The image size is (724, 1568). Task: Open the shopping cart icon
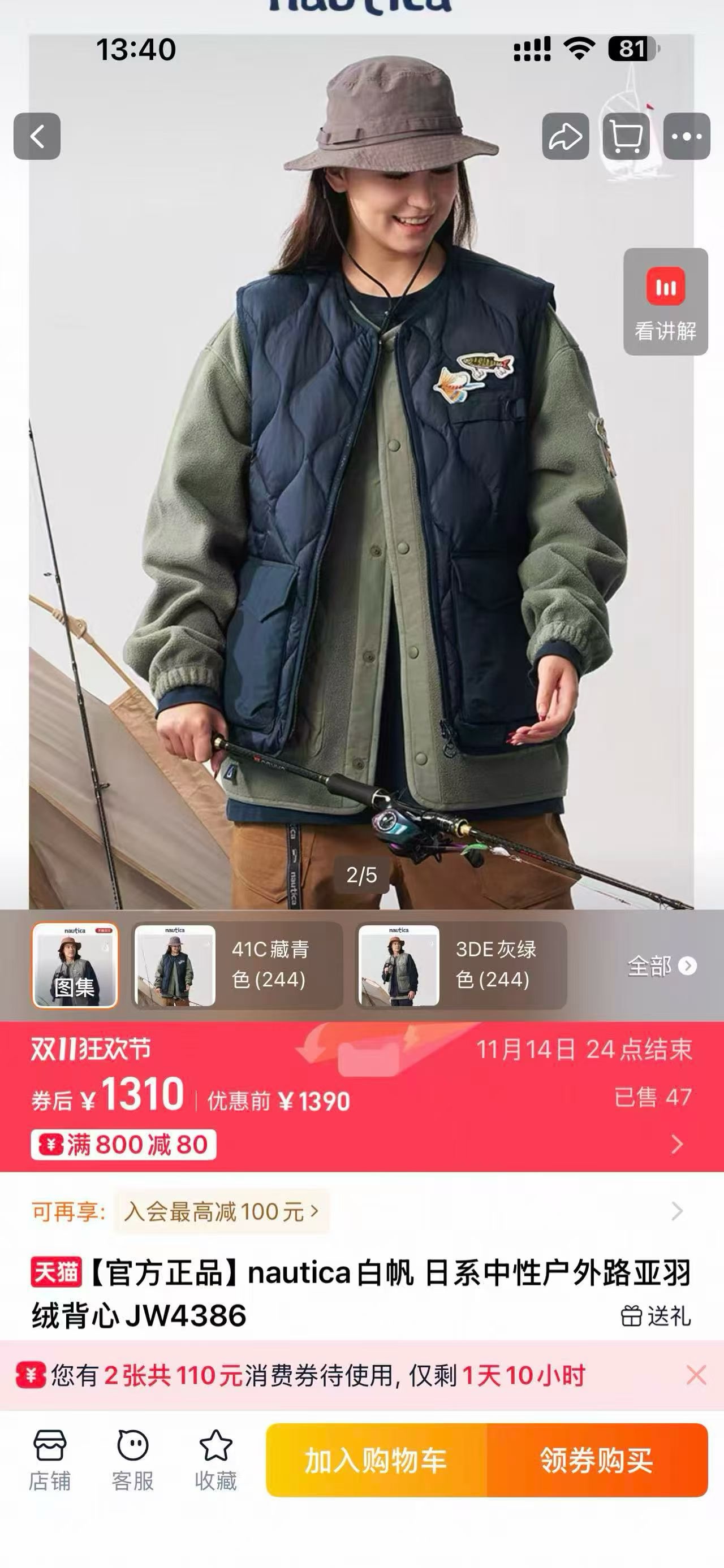pyautogui.click(x=626, y=136)
